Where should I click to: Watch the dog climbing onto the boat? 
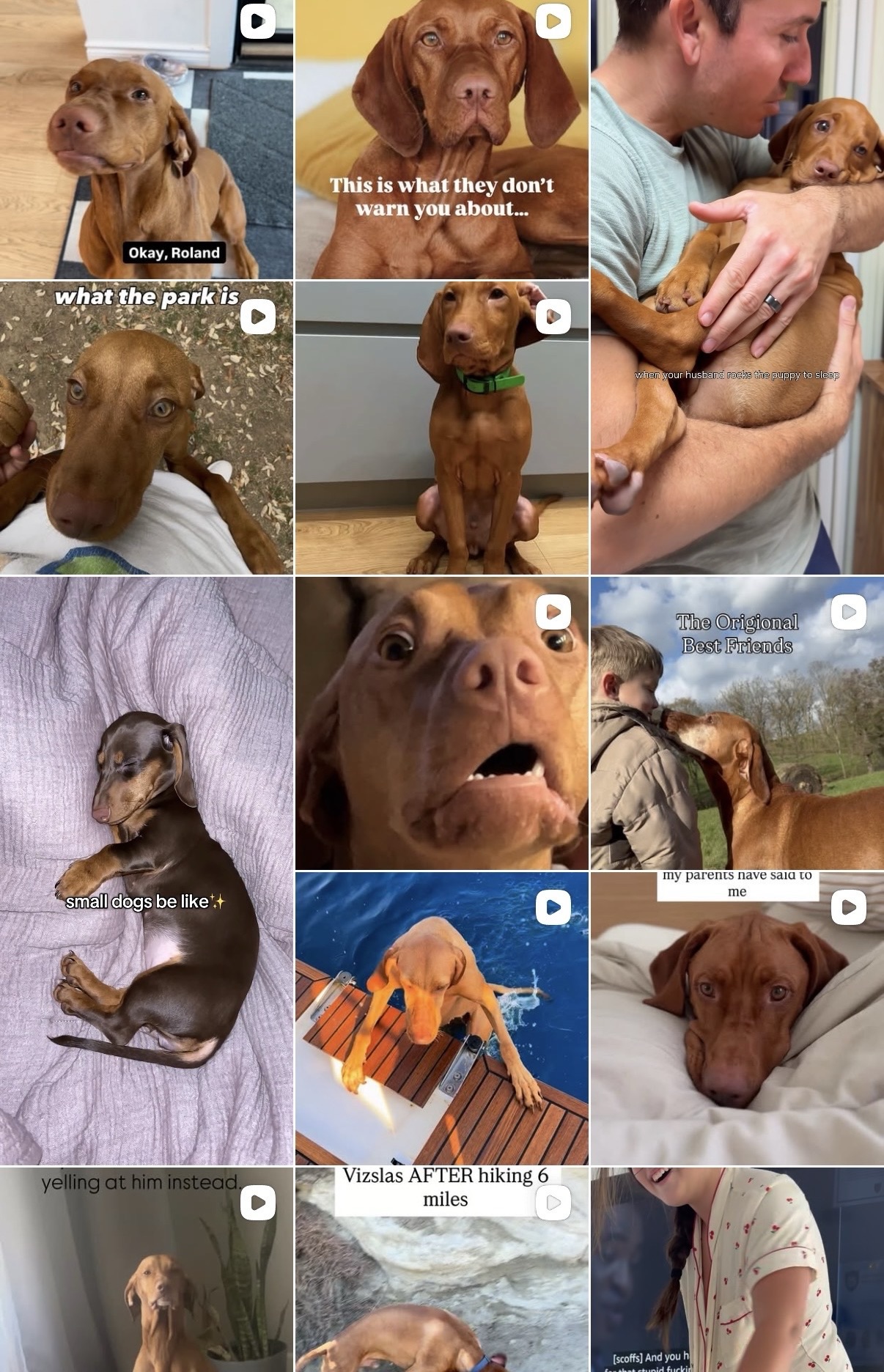(442, 1018)
